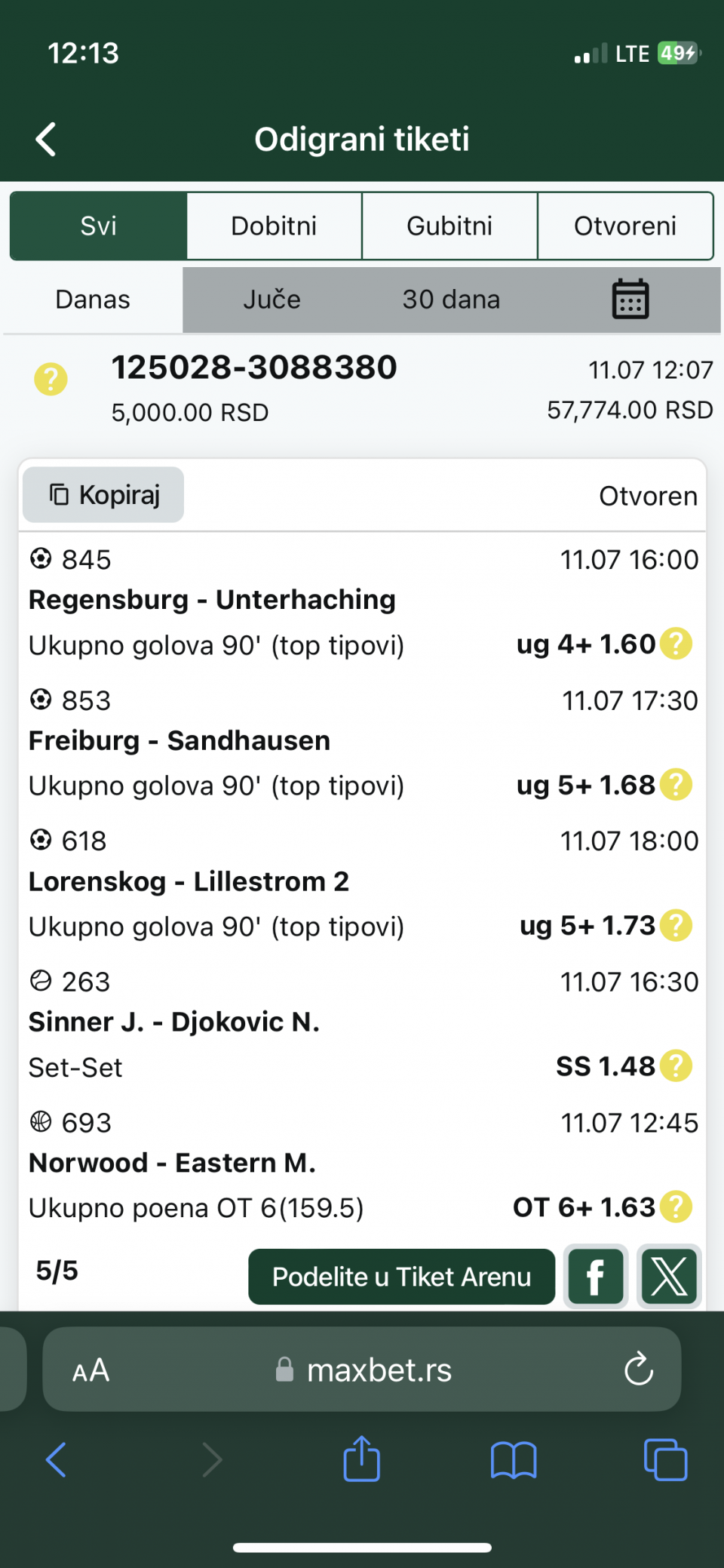The height and width of the screenshot is (1568, 724).
Task: Share ticket on X
Action: (669, 1277)
